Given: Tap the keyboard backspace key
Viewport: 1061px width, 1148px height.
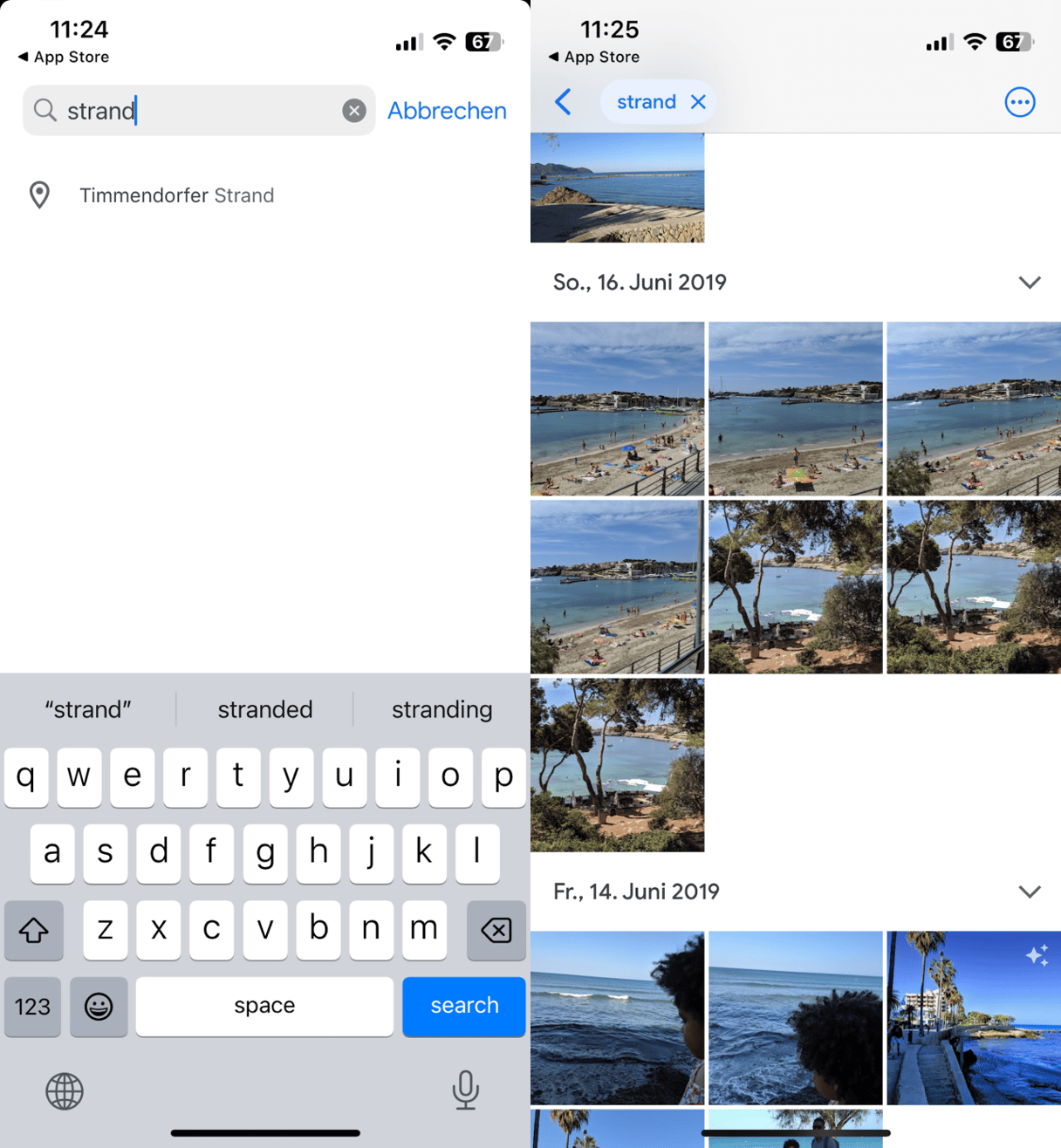Looking at the screenshot, I should click(496, 930).
